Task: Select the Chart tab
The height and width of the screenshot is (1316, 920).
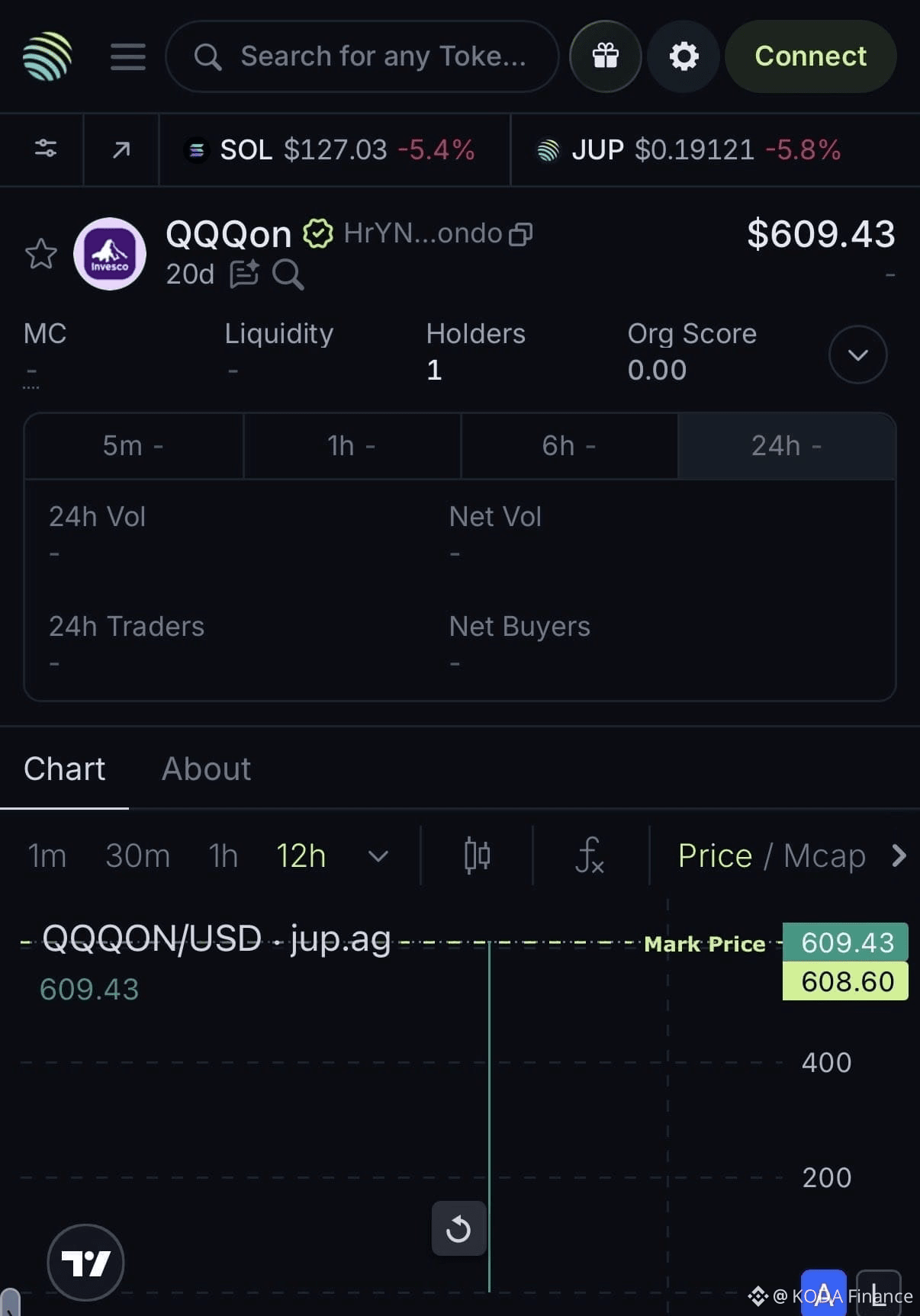Action: coord(65,769)
